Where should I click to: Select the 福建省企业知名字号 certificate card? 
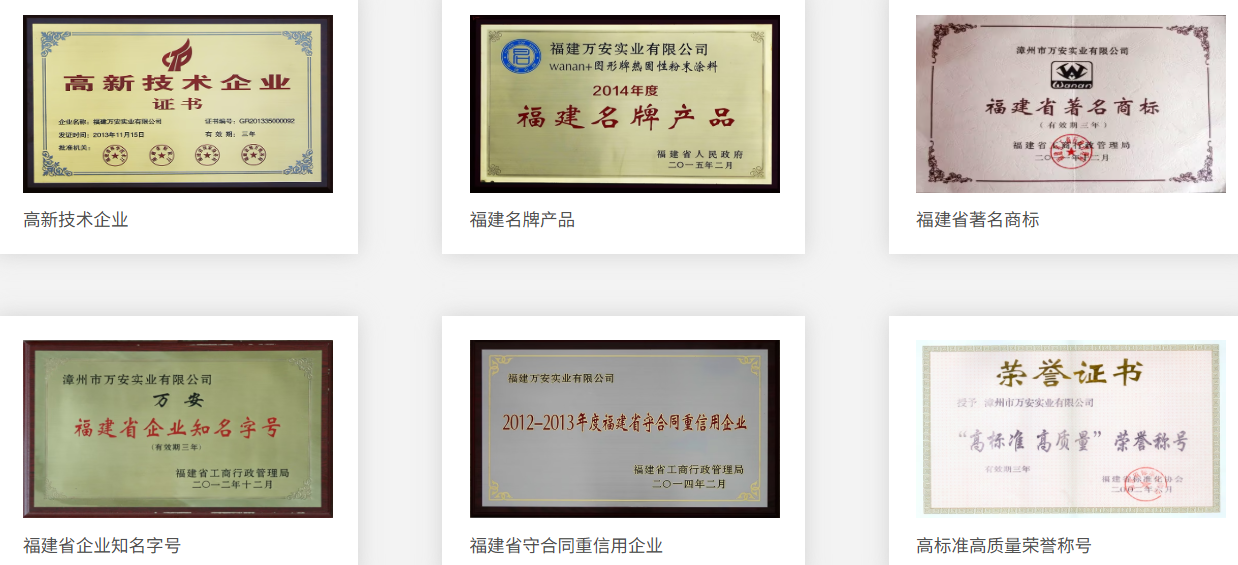click(x=178, y=440)
